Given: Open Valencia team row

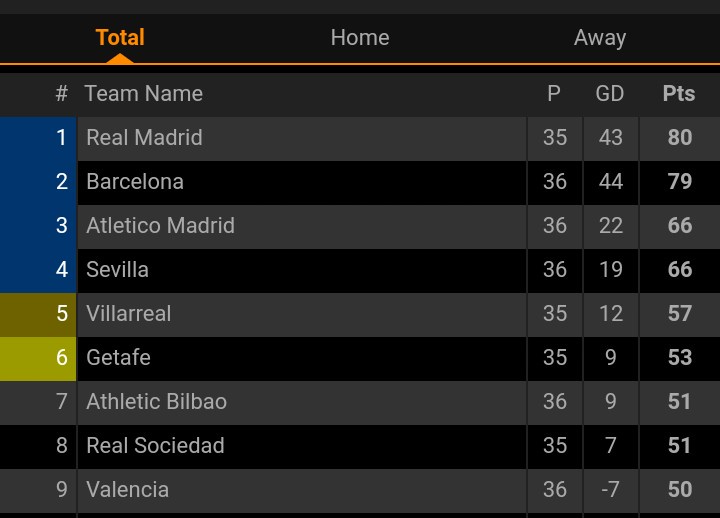Looking at the screenshot, I should pos(128,490).
